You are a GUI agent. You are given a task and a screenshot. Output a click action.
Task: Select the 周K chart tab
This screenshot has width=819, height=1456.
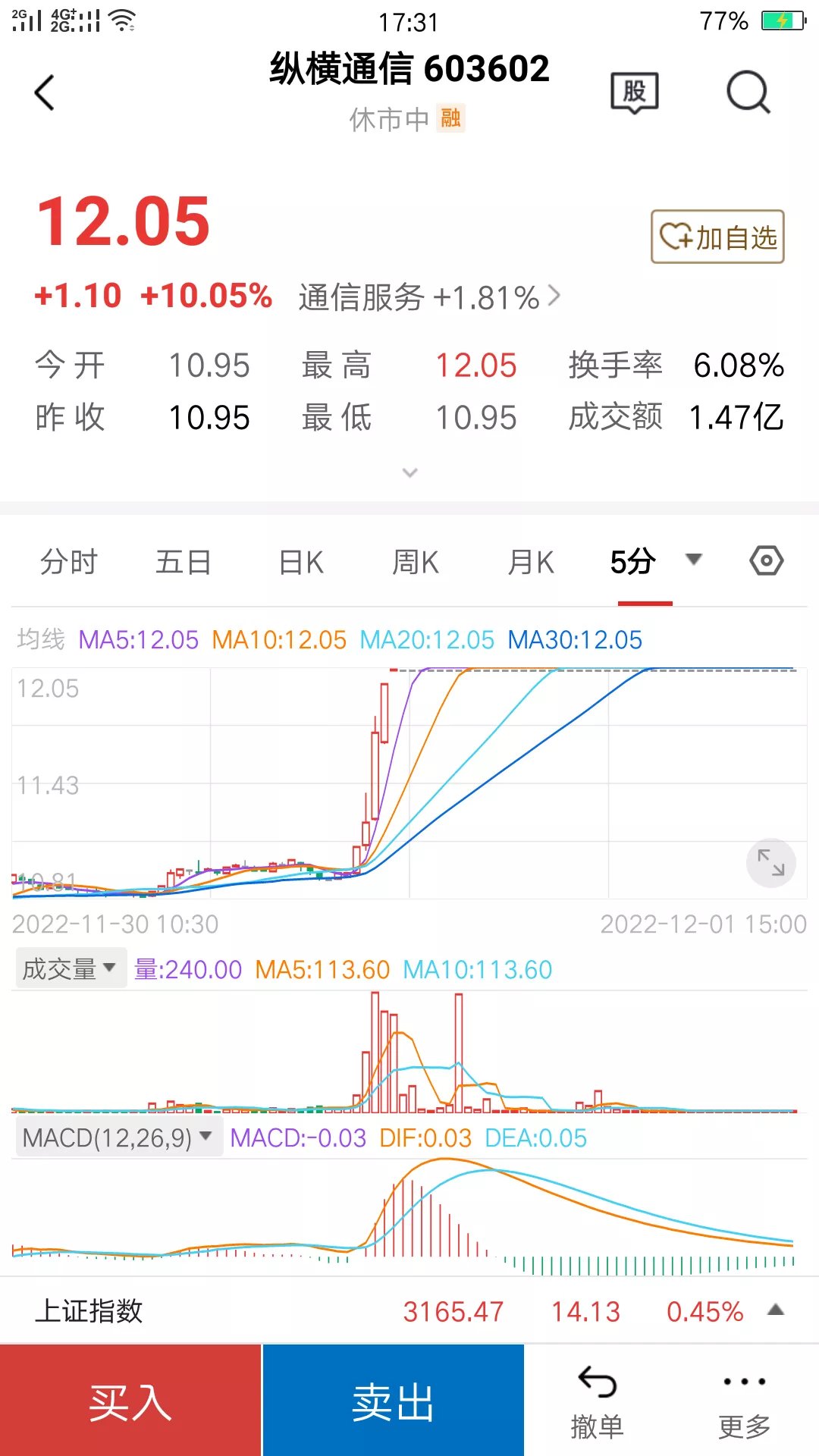point(416,563)
